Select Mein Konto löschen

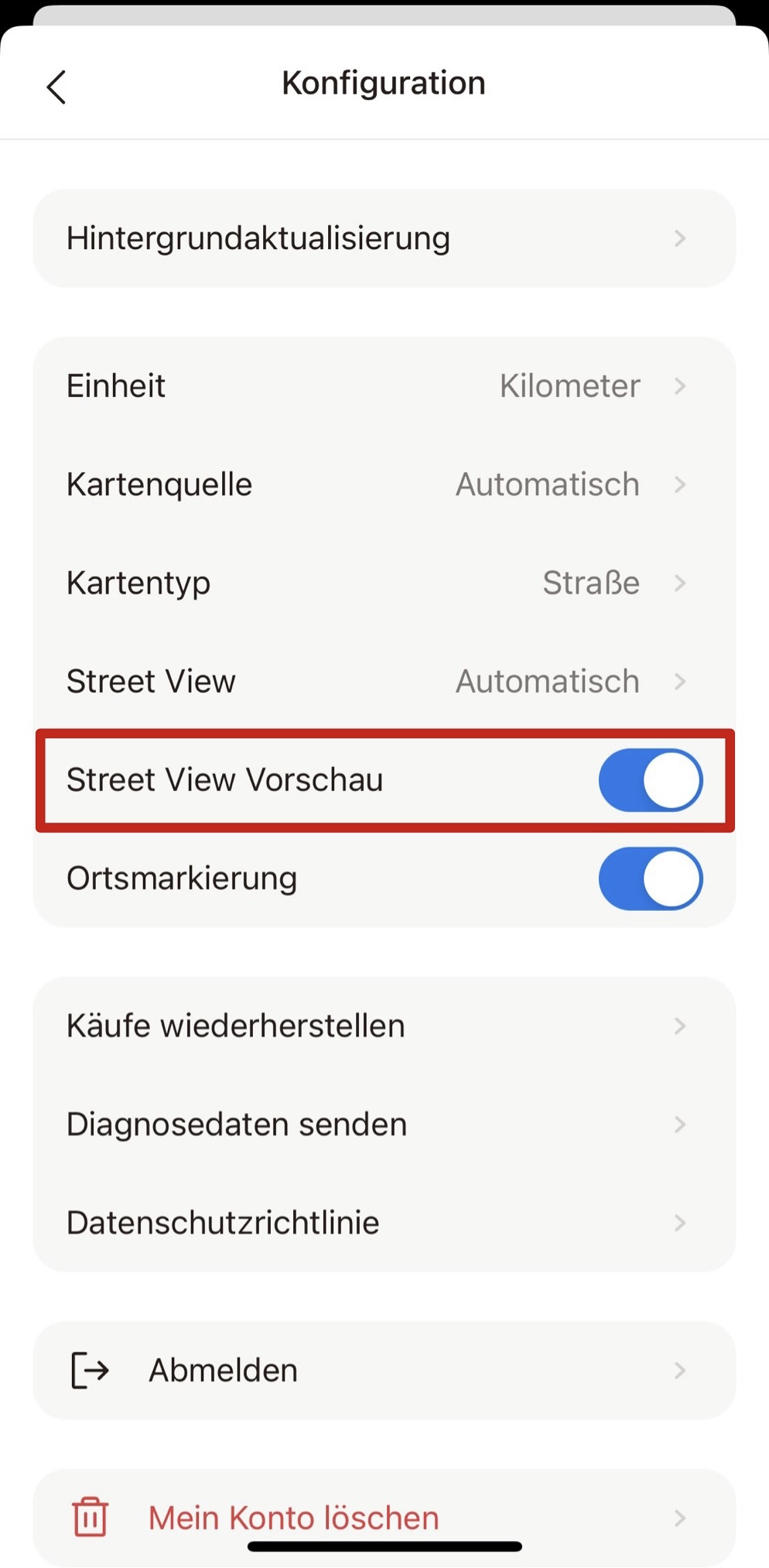click(x=384, y=1518)
